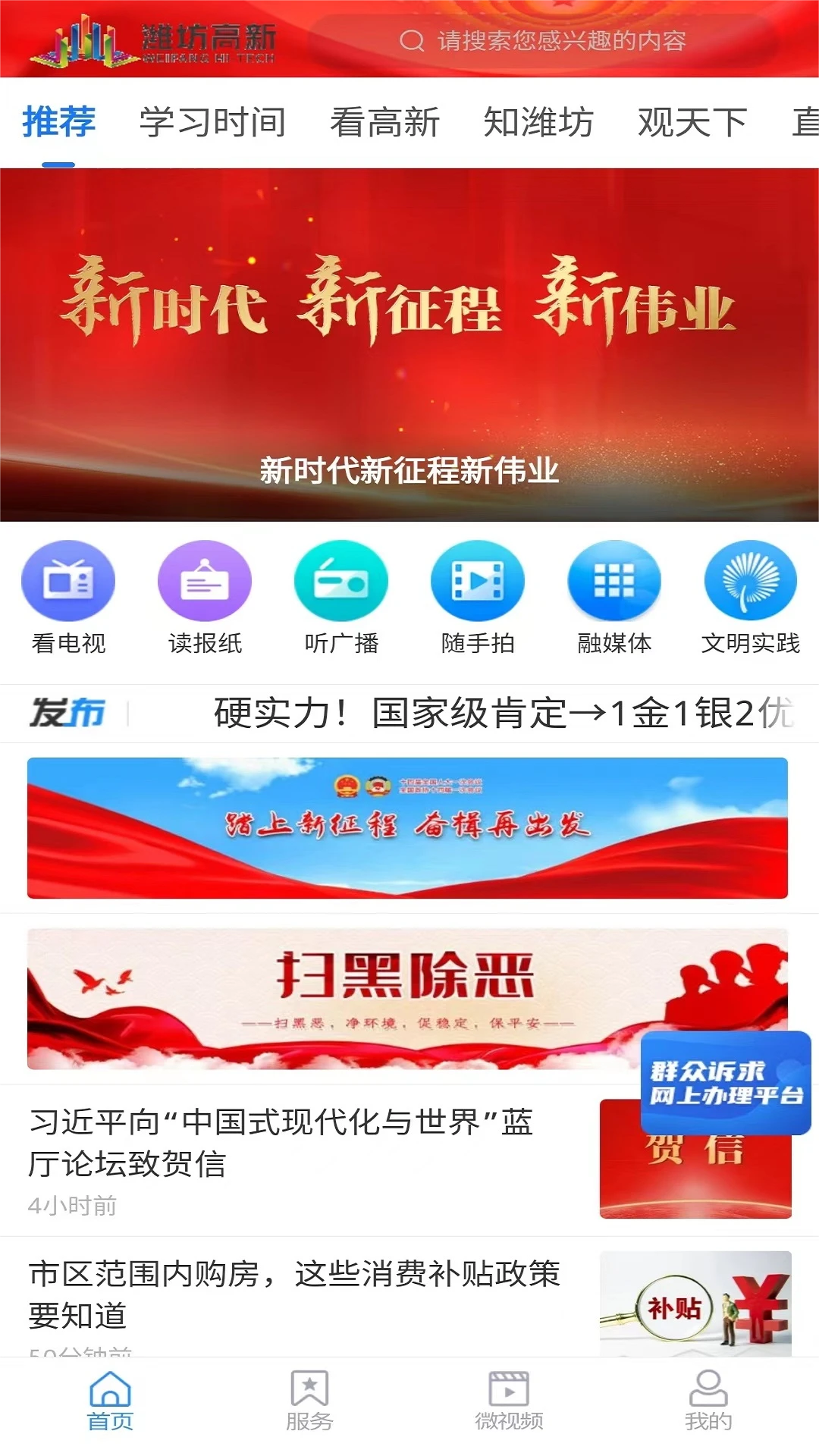819x1456 pixels.
Task: Switch to the 看高新 tab
Action: coord(384,123)
